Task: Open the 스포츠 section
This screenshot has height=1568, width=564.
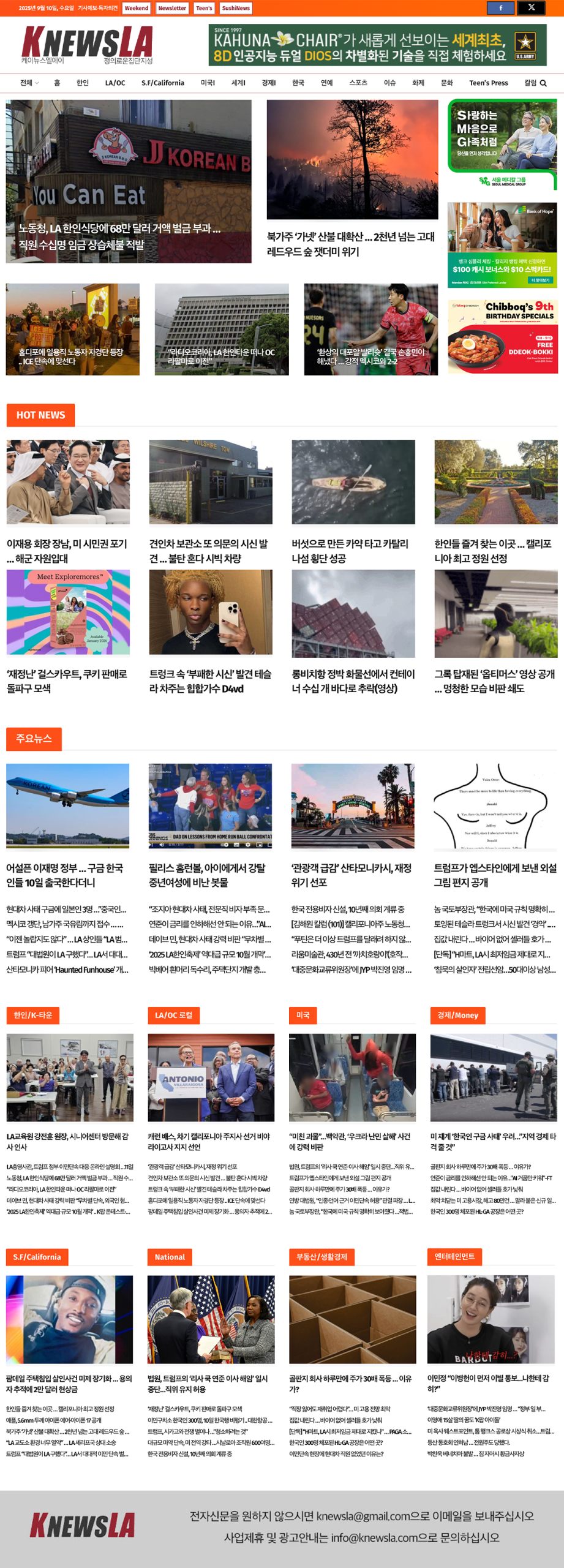Action: pyautogui.click(x=358, y=83)
